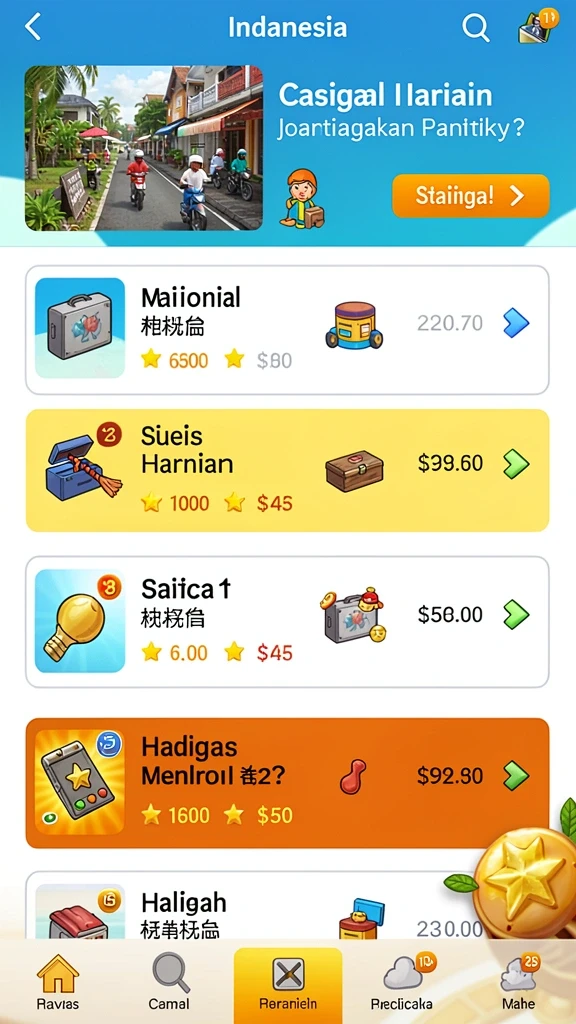The width and height of the screenshot is (576, 1024).
Task: Switch to the Camal tab
Action: [x=169, y=983]
